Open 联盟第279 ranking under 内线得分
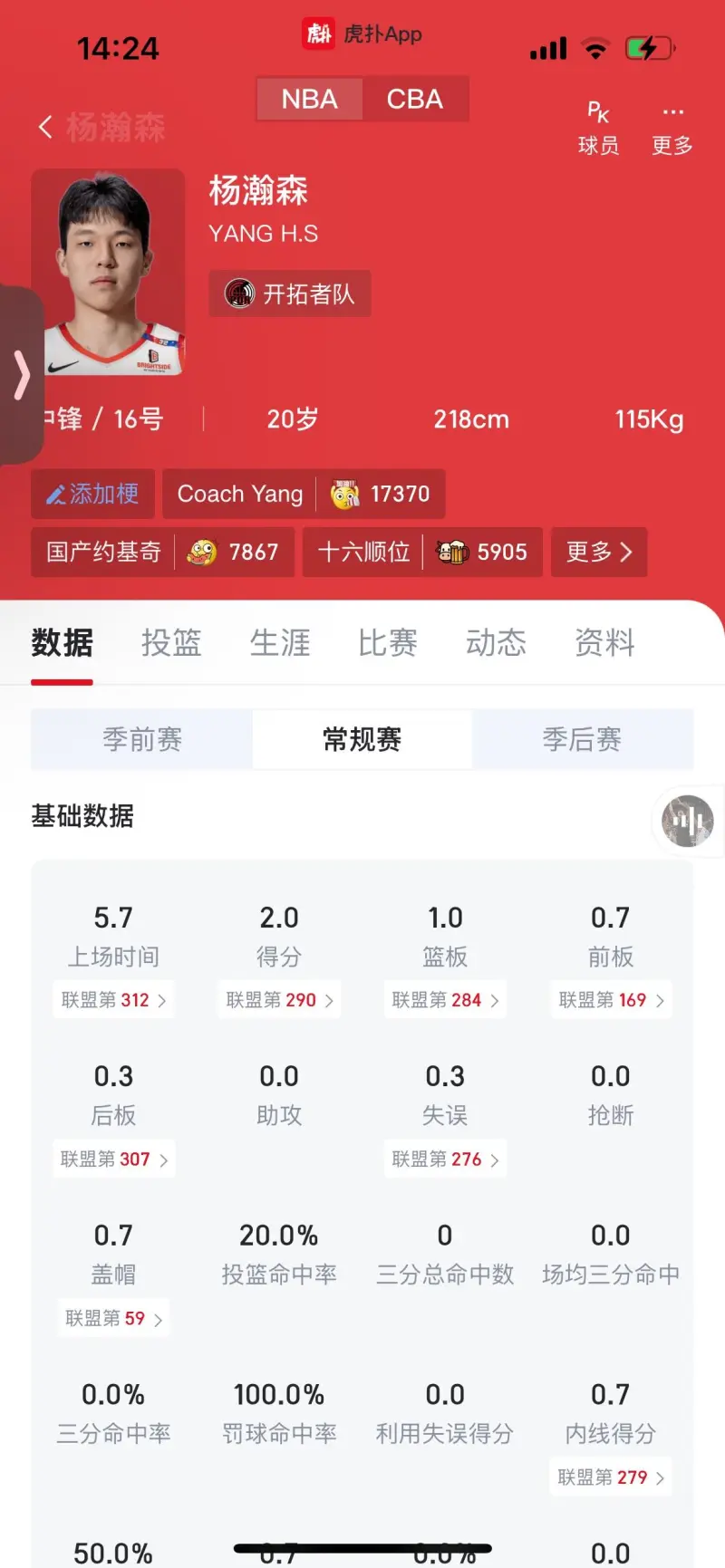725x1568 pixels. coord(610,1477)
